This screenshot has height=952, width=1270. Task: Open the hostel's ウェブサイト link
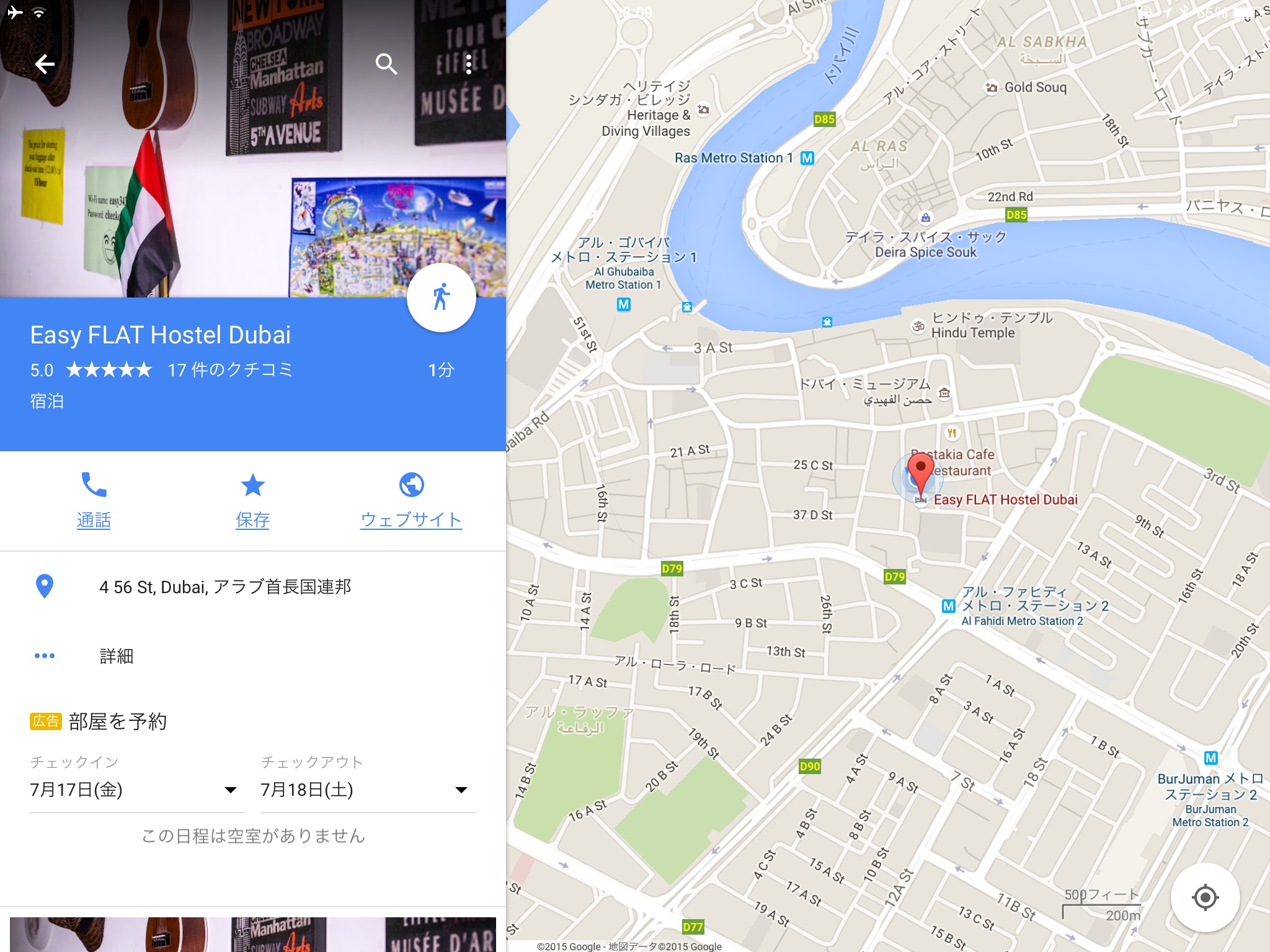pyautogui.click(x=411, y=500)
